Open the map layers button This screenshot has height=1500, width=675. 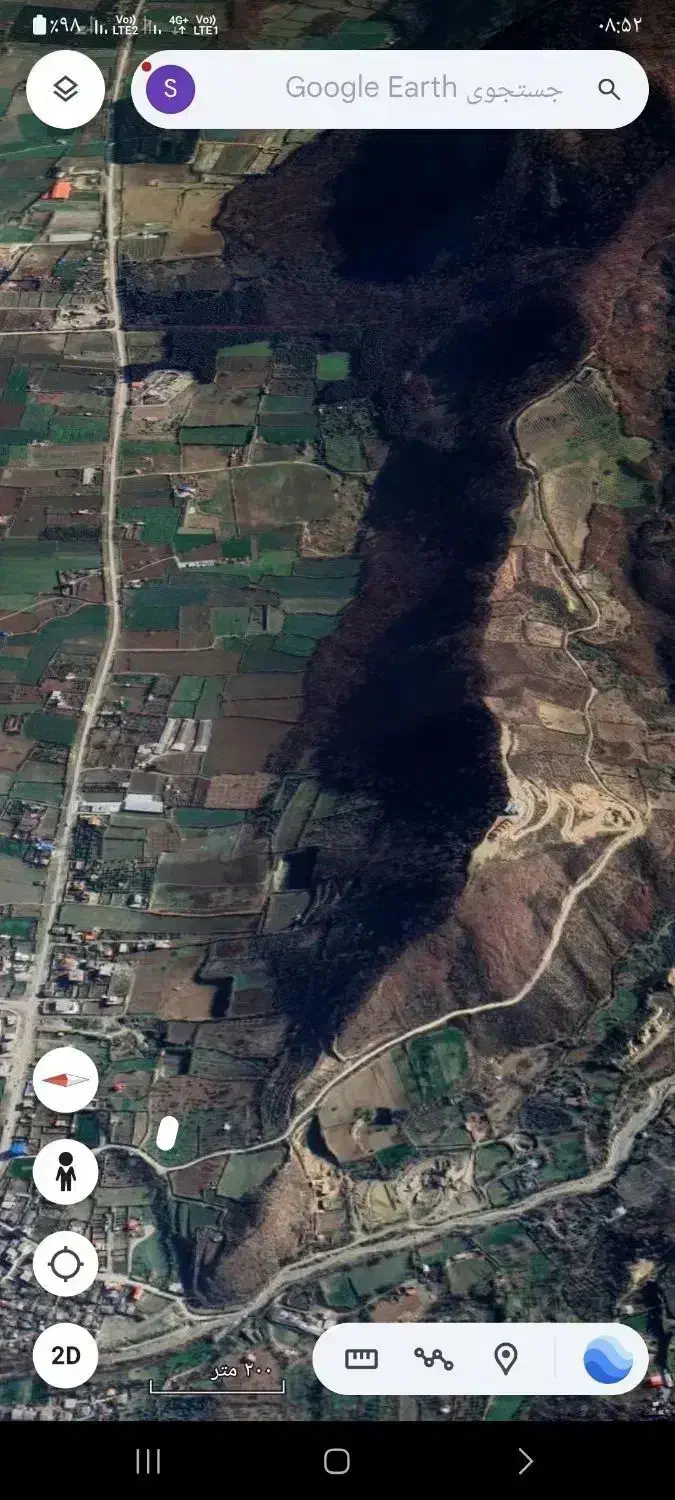(x=65, y=90)
